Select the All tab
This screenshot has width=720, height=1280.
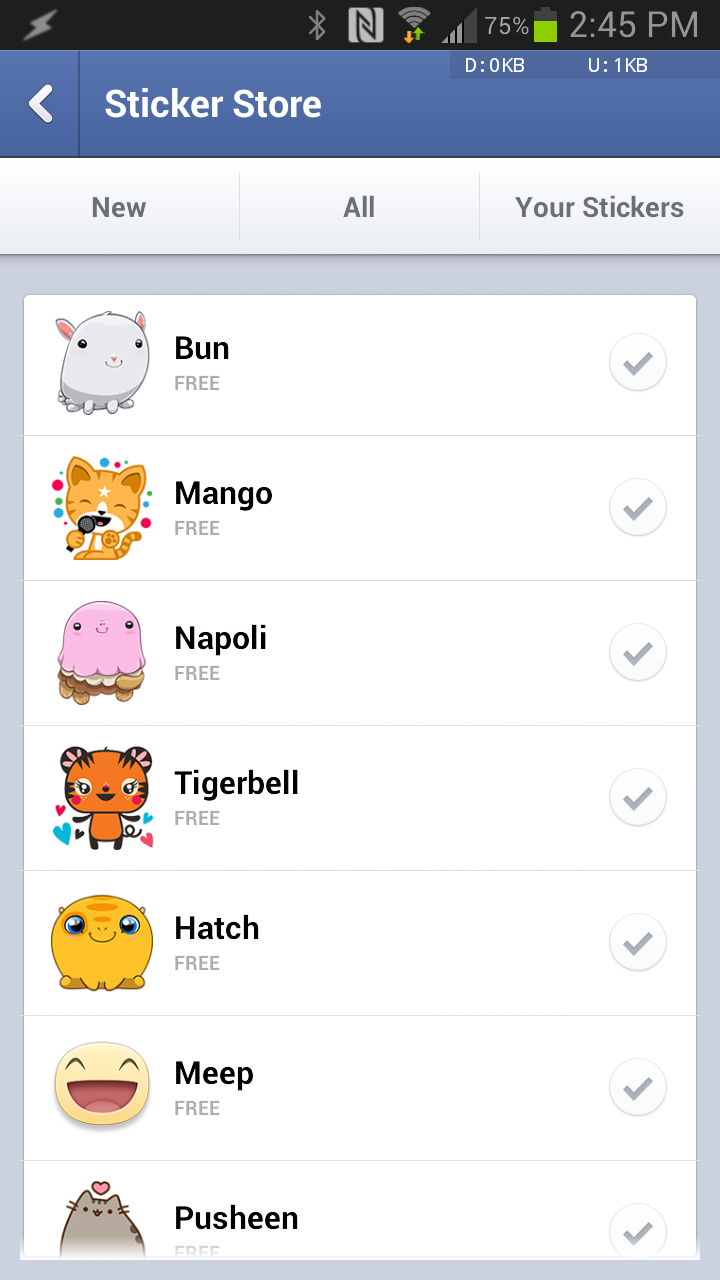pos(359,207)
